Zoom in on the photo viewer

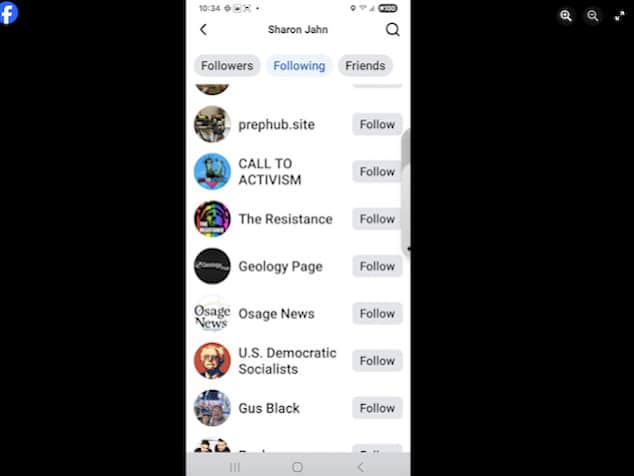566,16
